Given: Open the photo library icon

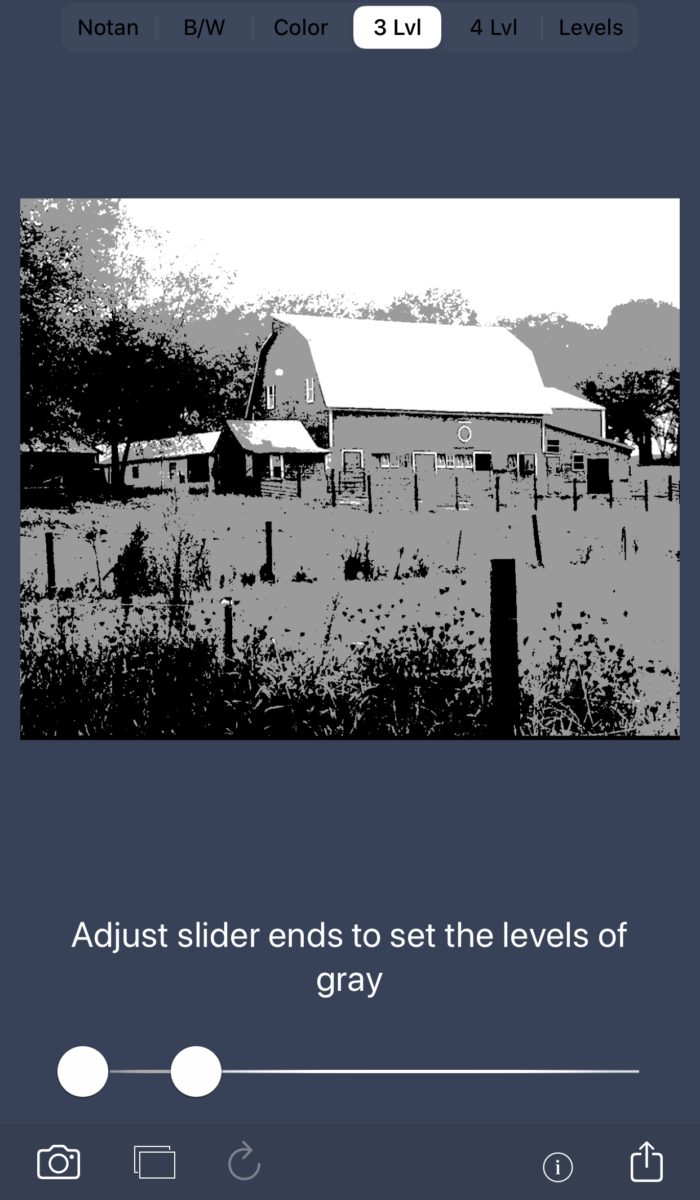Looking at the screenshot, I should (154, 1162).
